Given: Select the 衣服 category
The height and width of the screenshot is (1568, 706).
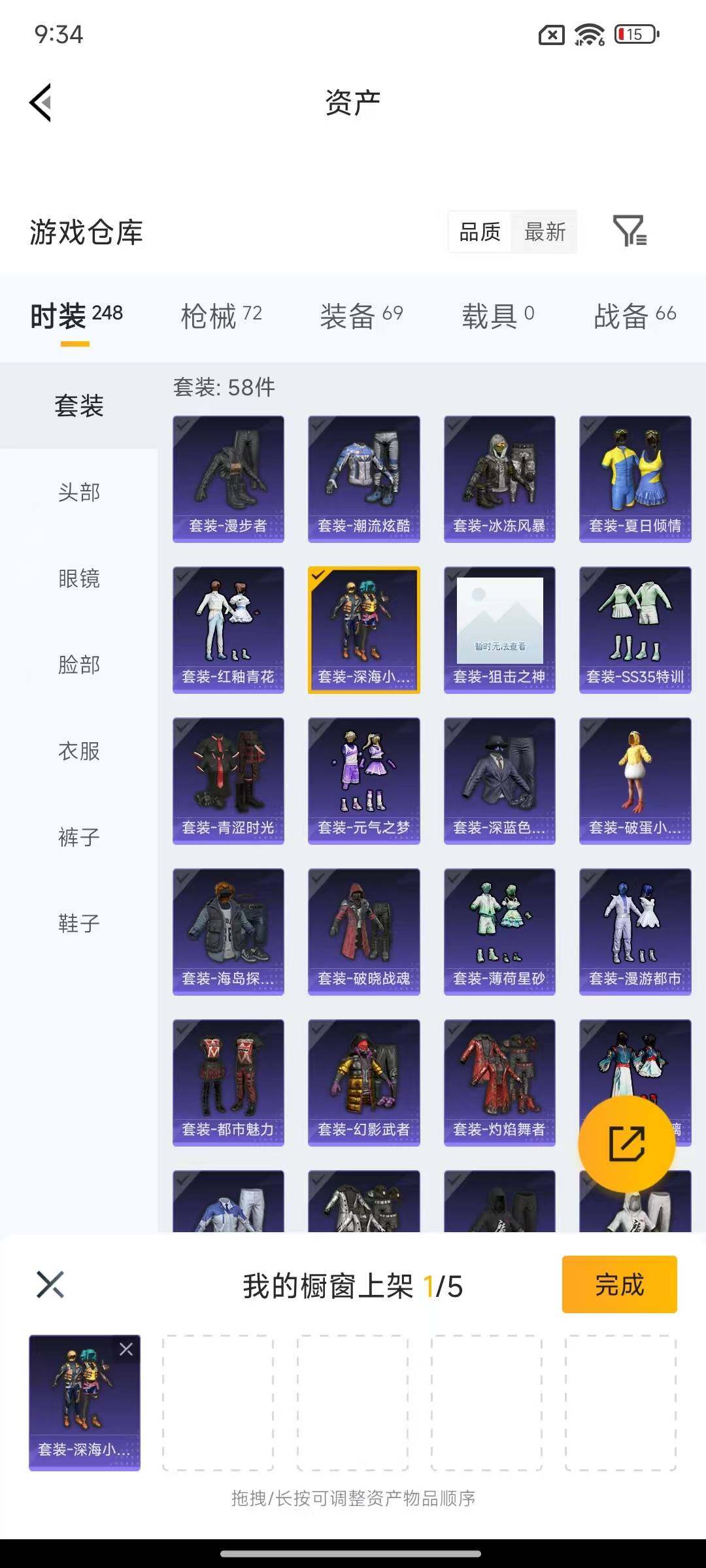Looking at the screenshot, I should 78,751.
